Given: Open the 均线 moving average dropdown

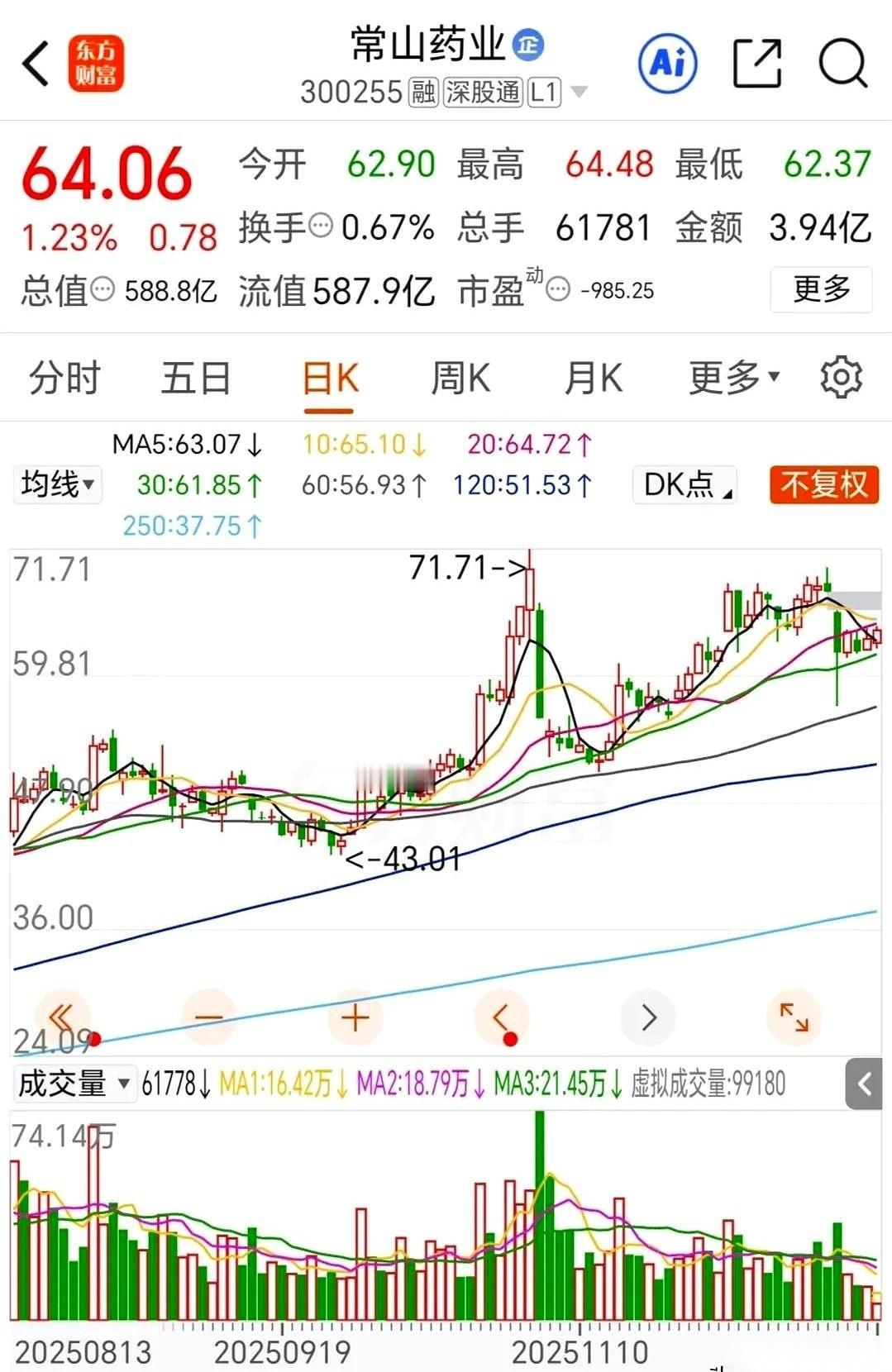Looking at the screenshot, I should [x=56, y=485].
